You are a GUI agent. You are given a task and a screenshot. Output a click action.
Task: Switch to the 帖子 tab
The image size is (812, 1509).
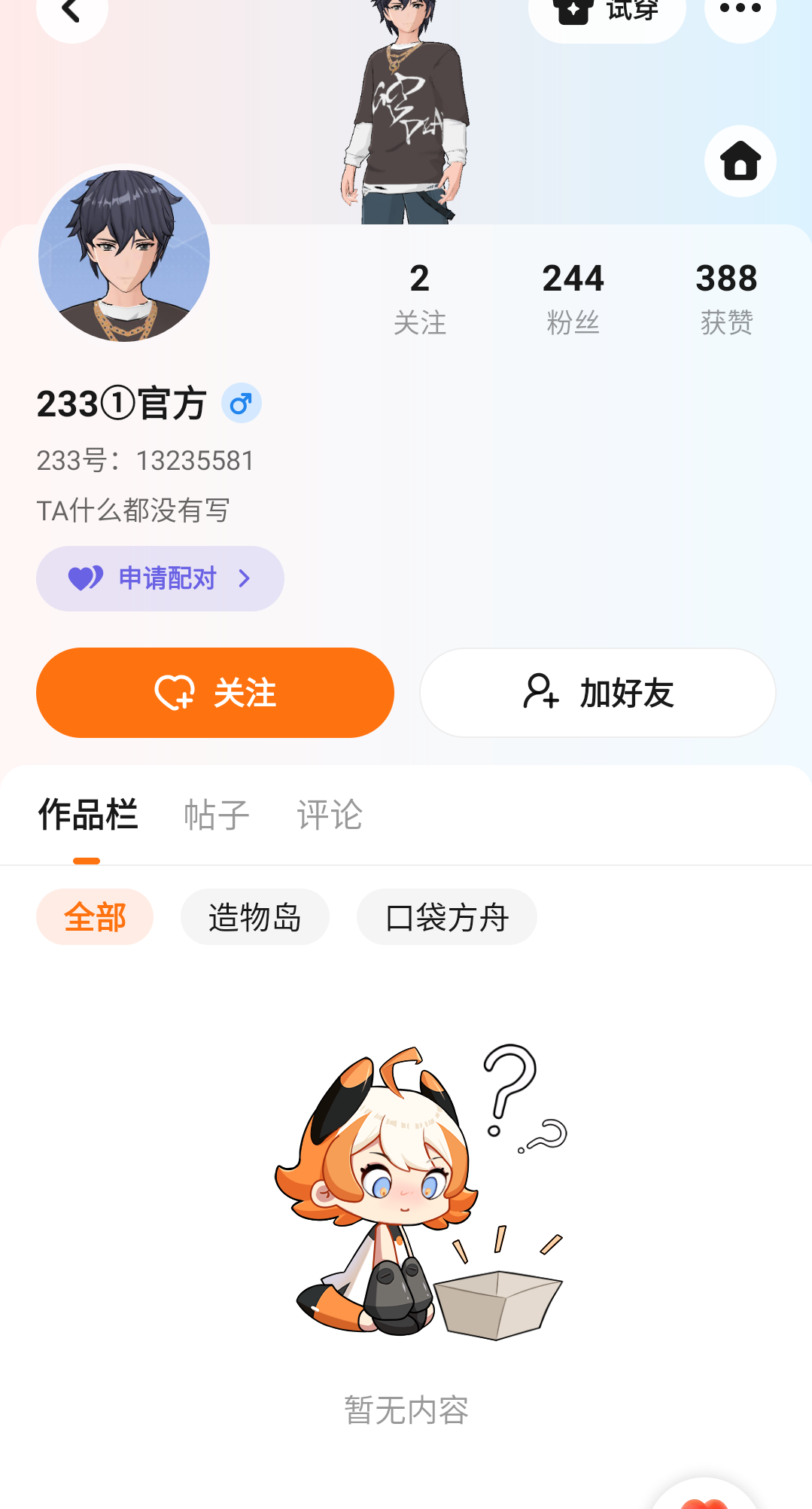coord(217,815)
